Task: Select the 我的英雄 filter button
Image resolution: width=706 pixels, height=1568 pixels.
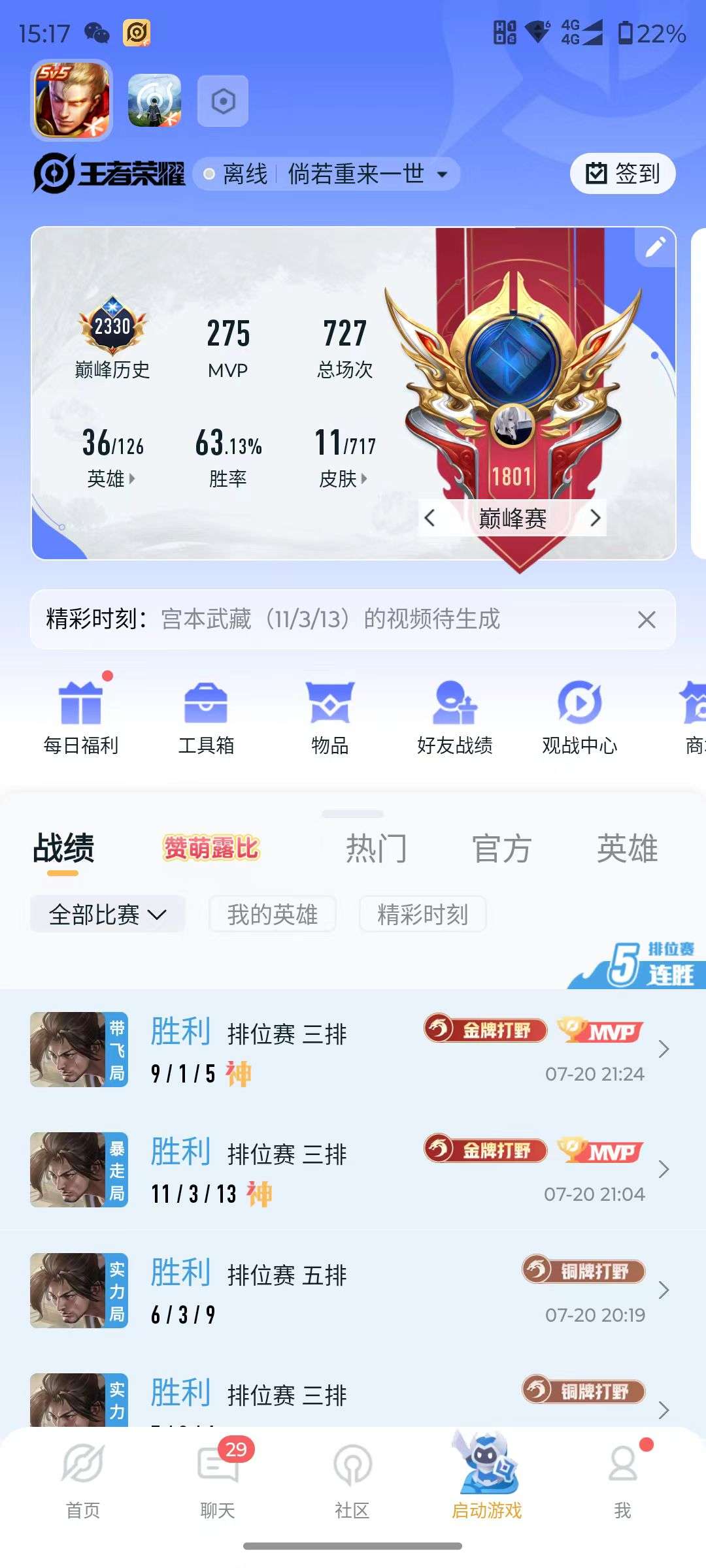Action: 272,915
